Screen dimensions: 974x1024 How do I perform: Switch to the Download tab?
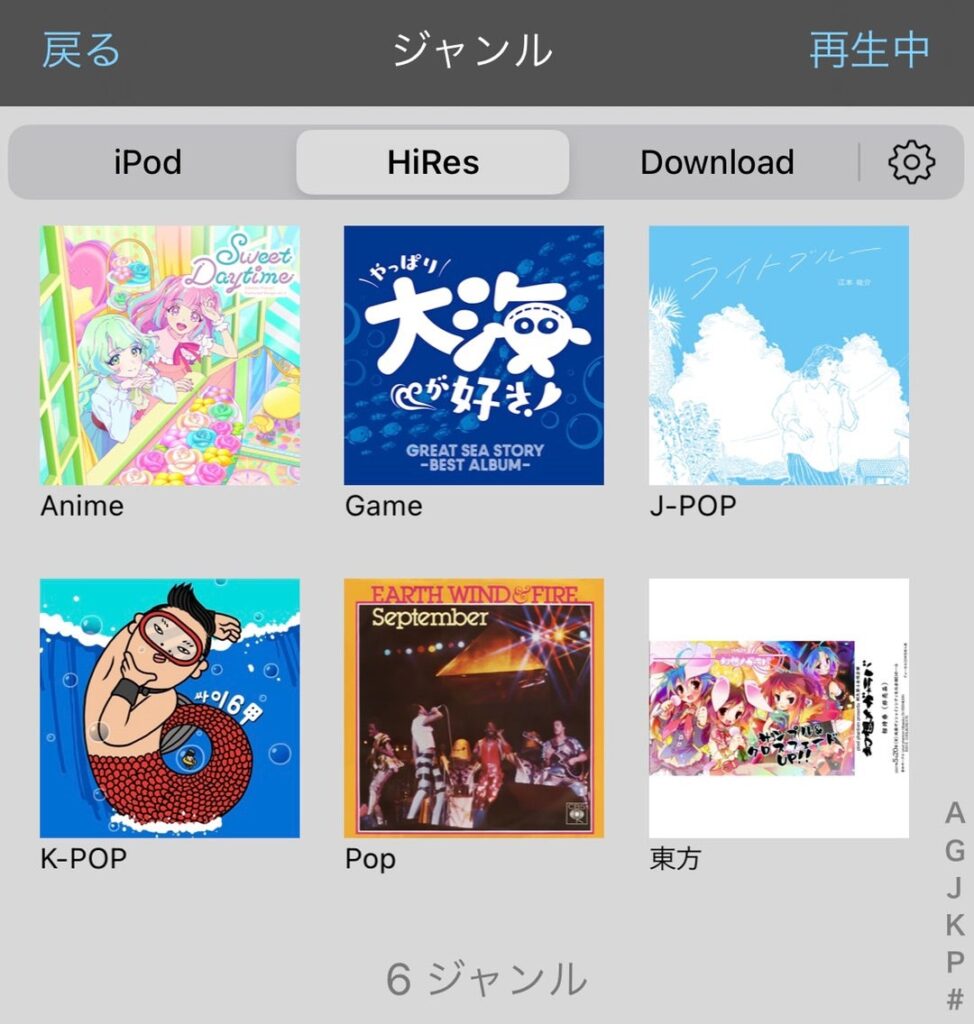pos(717,162)
